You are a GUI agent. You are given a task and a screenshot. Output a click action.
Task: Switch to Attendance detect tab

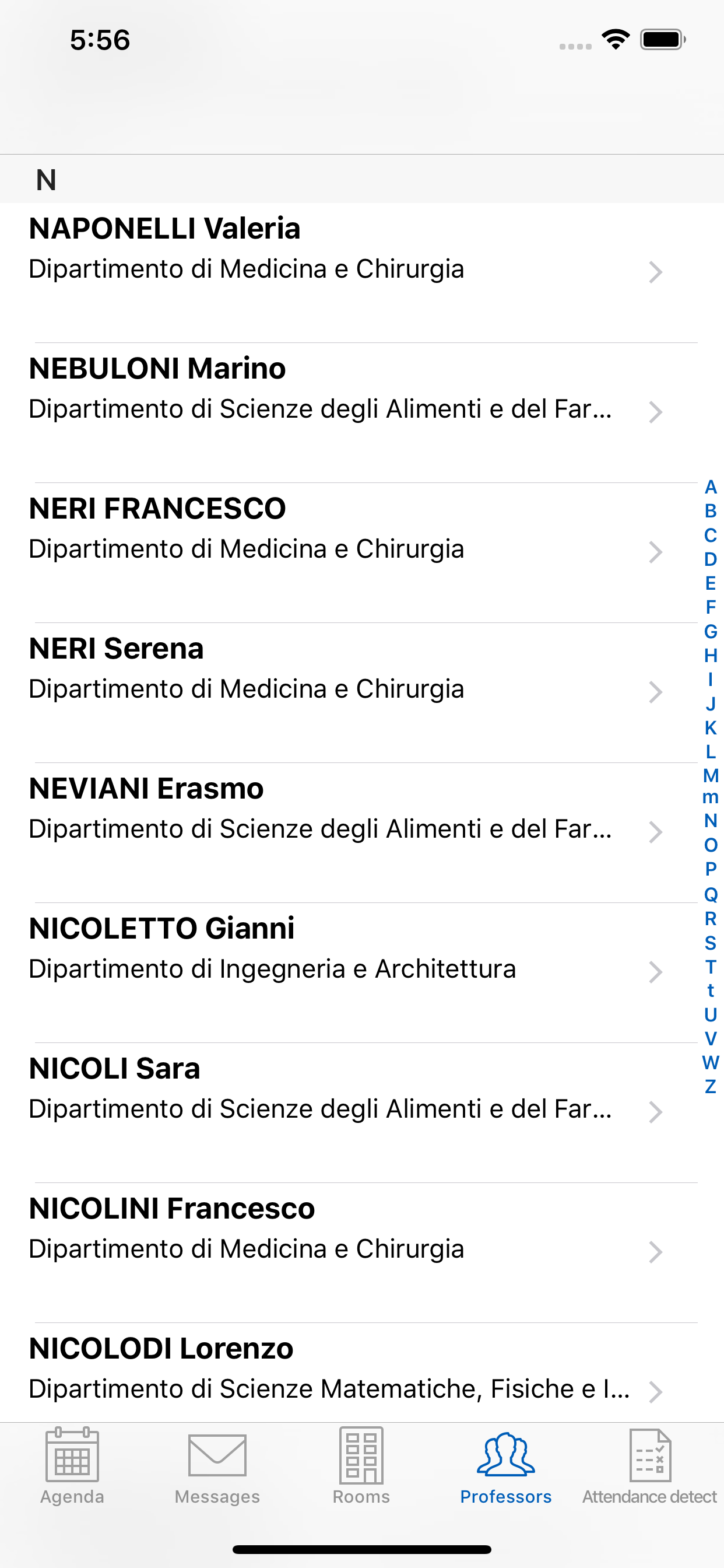pos(650,1466)
